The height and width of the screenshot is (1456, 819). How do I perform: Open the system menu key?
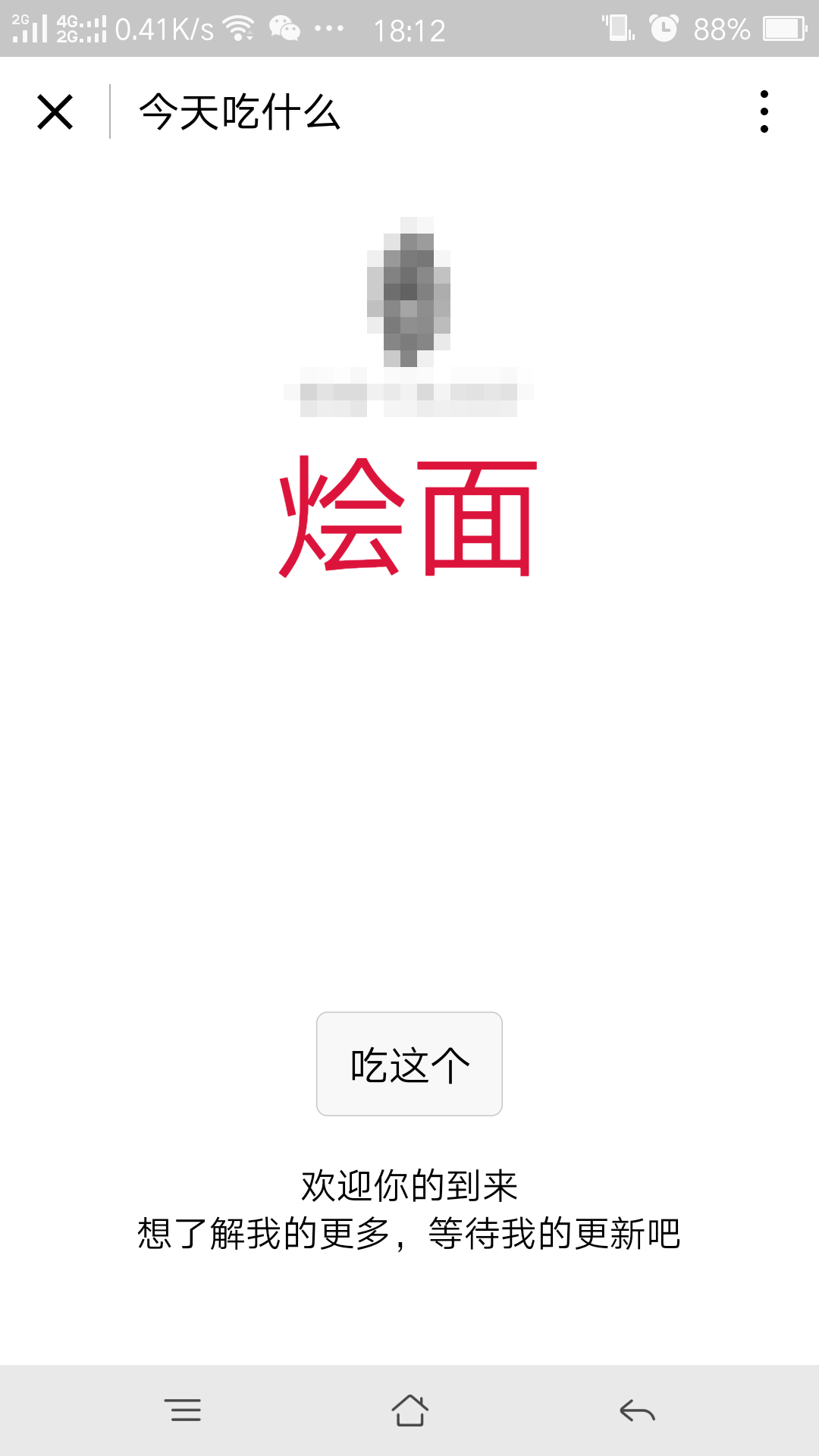click(183, 1410)
